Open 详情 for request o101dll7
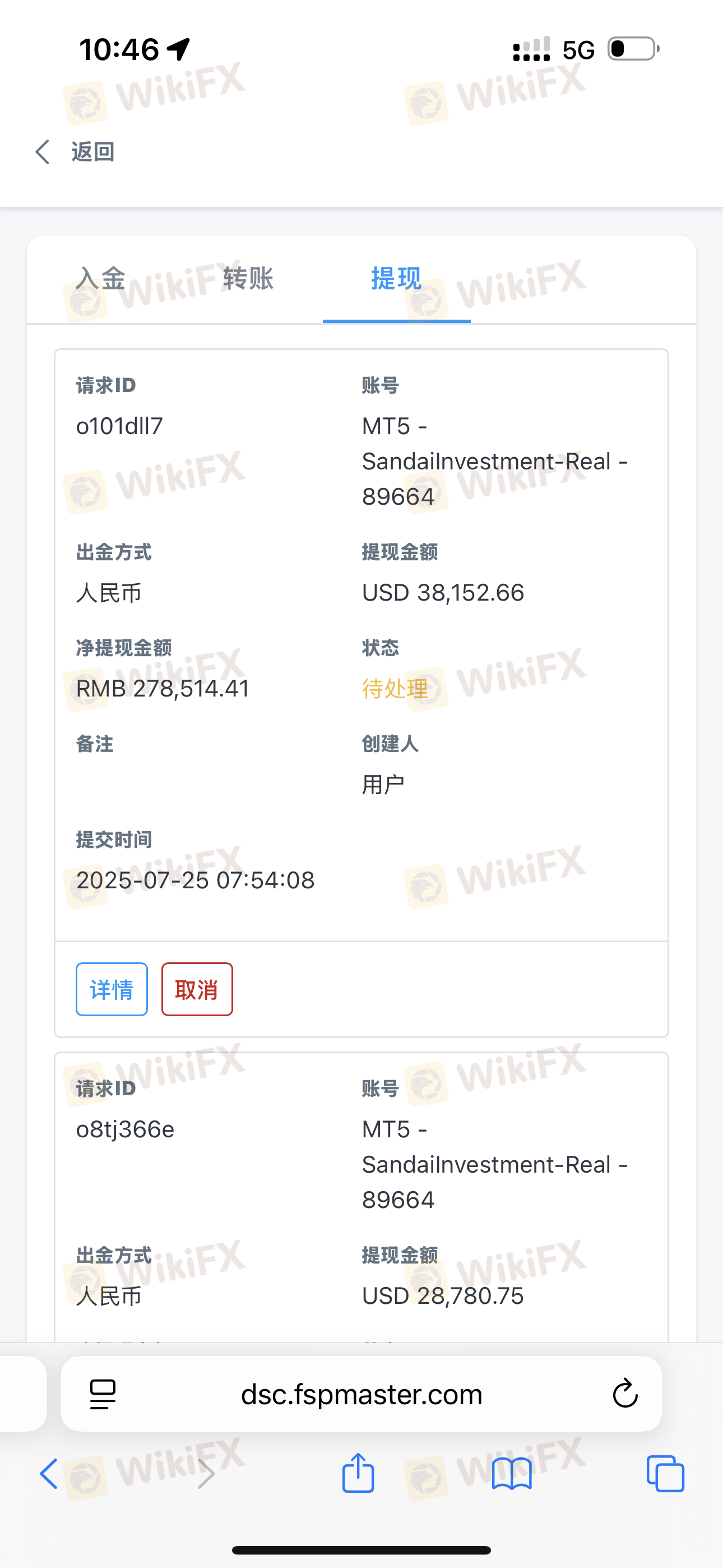The image size is (723, 1568). (112, 989)
